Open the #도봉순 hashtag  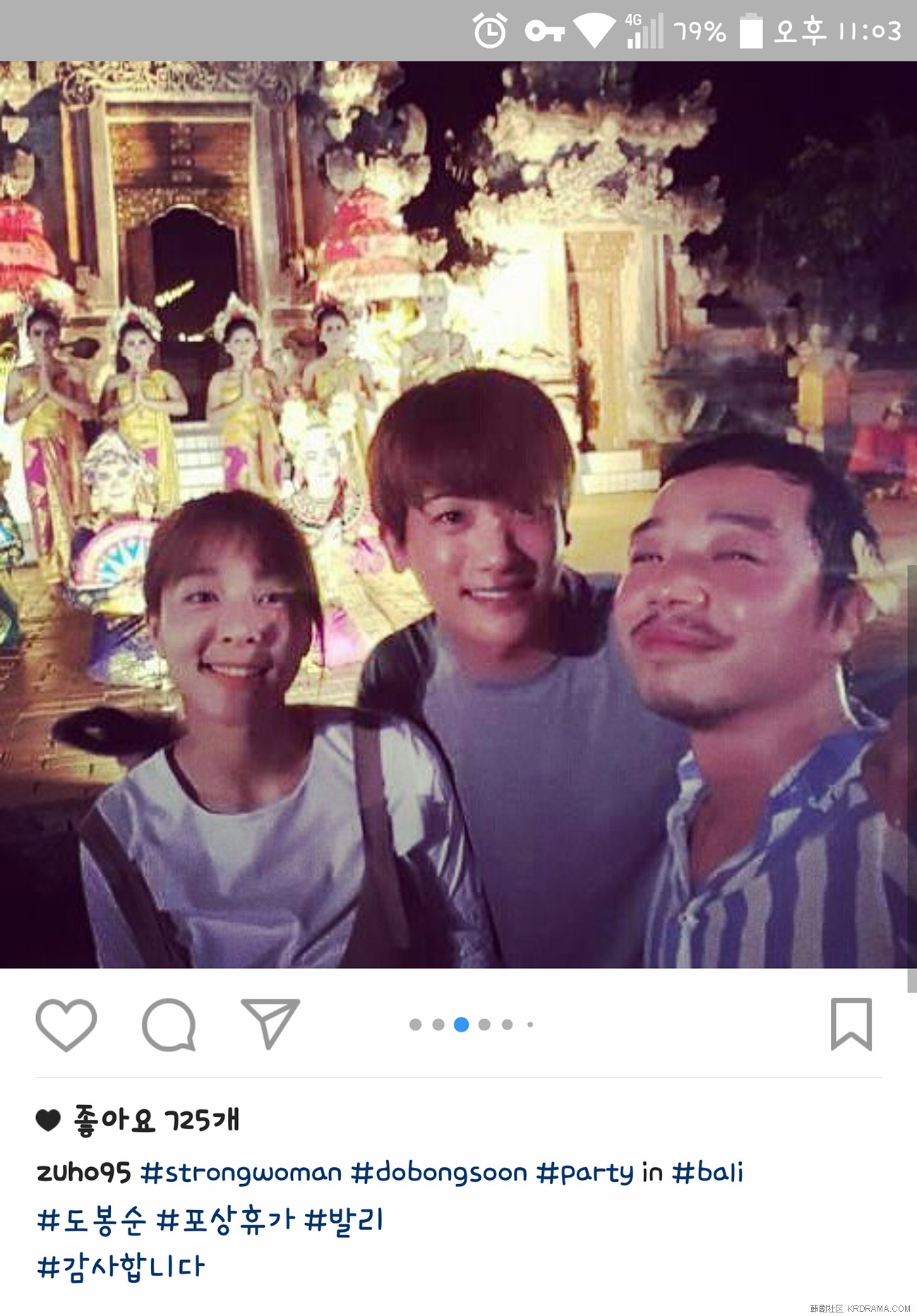pyautogui.click(x=91, y=1220)
